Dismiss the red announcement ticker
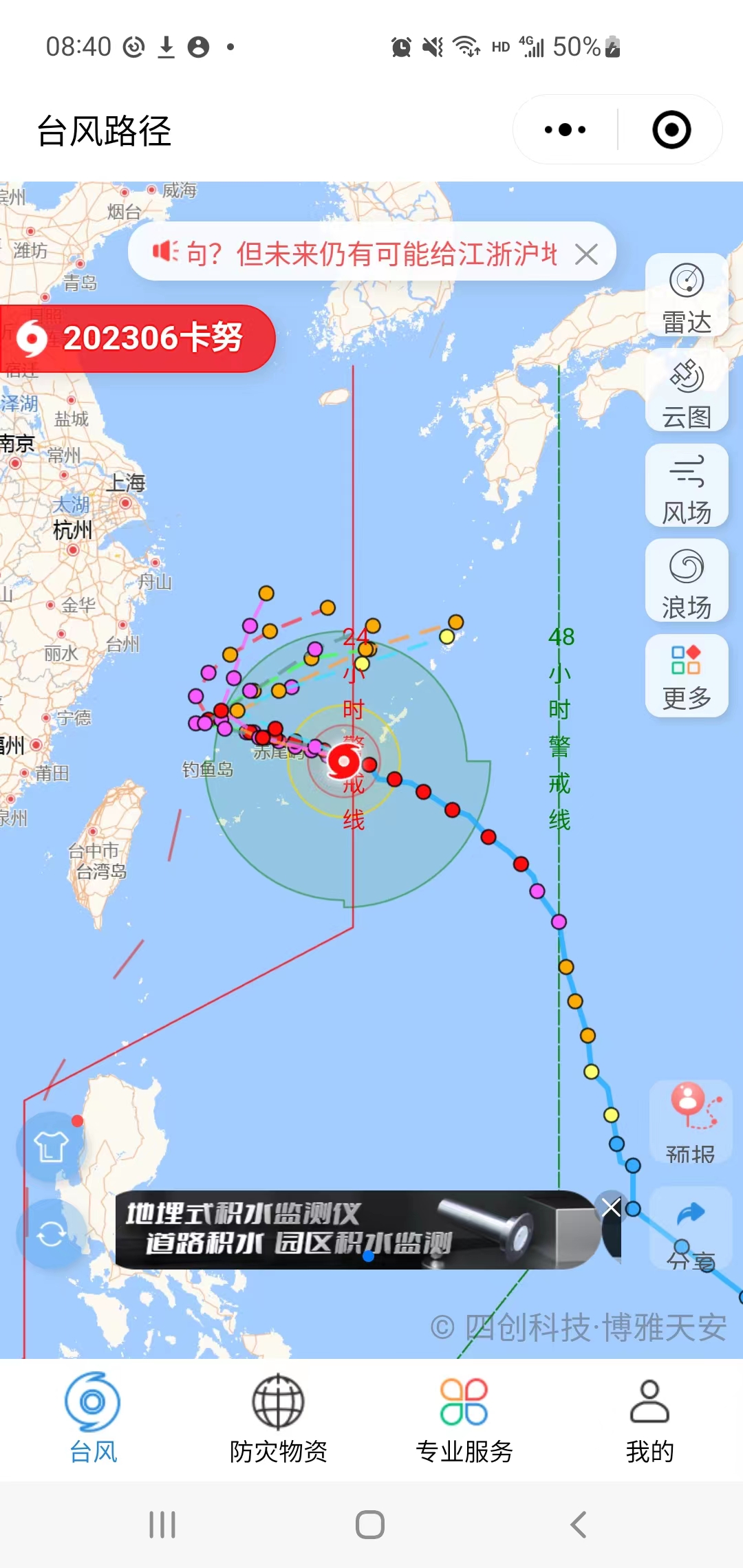Screen dimensions: 743x1568 (x=586, y=255)
